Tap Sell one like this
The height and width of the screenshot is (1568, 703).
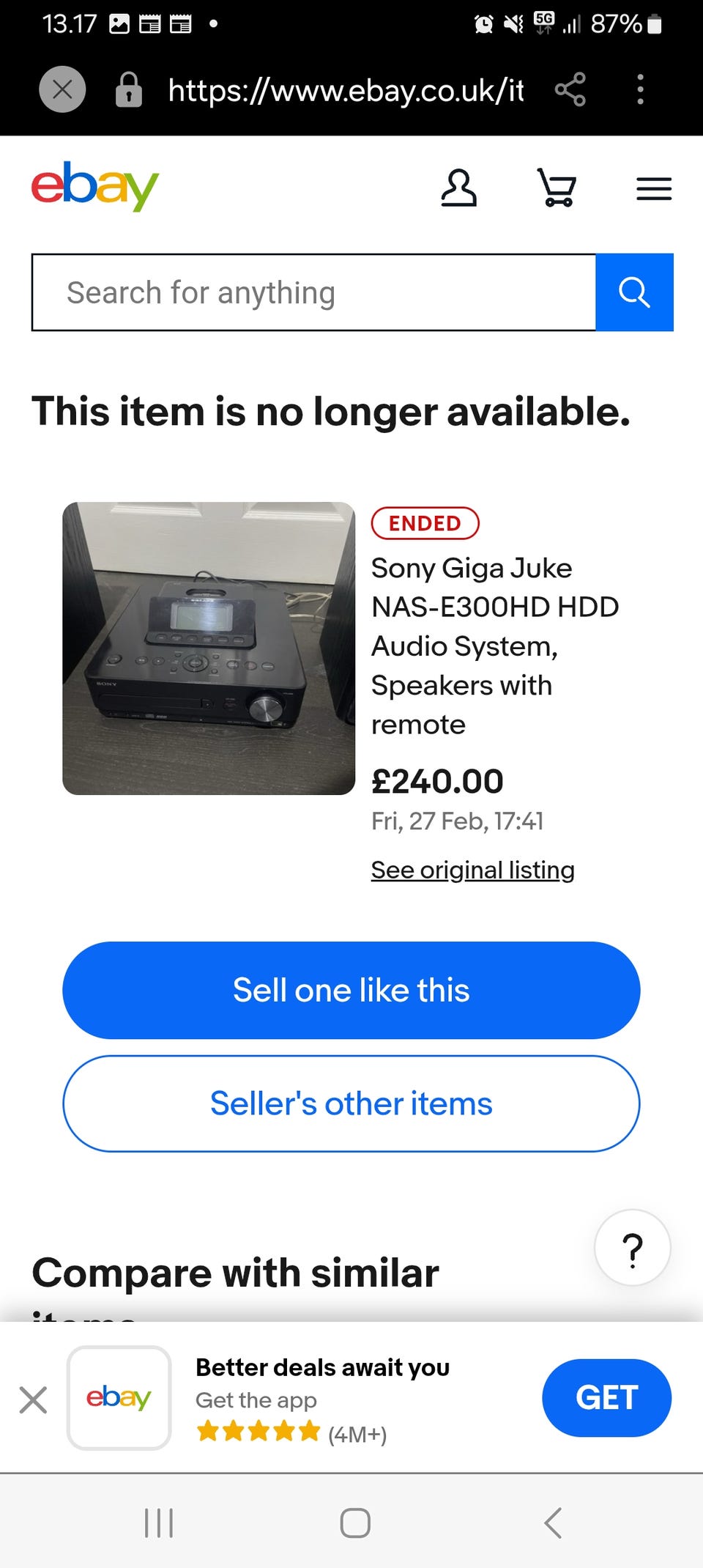pyautogui.click(x=351, y=990)
